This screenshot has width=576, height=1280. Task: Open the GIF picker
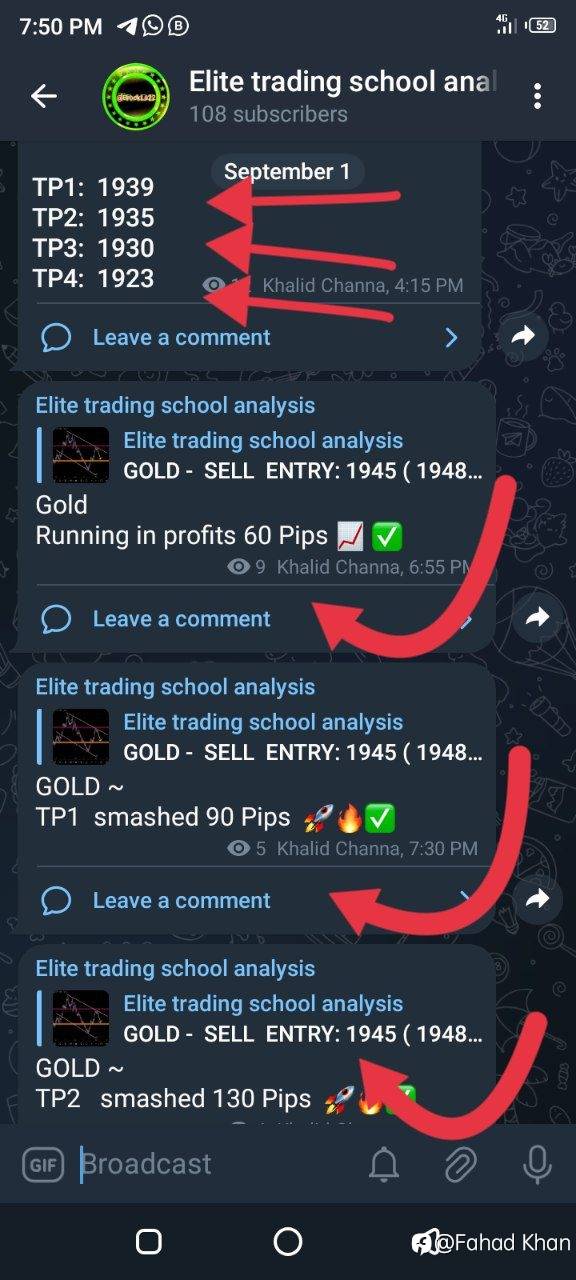(43, 1164)
